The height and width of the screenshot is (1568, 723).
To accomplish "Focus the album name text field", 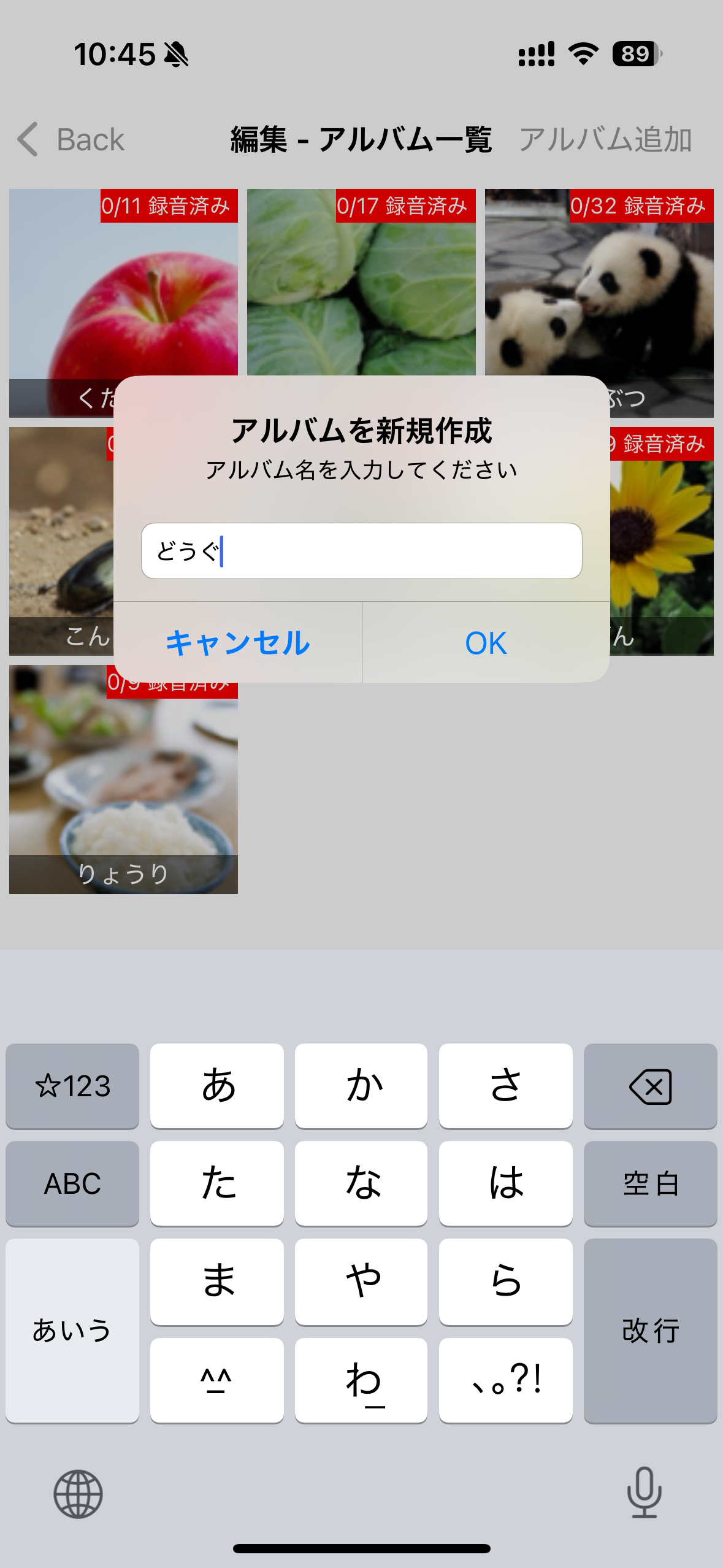I will pyautogui.click(x=361, y=551).
